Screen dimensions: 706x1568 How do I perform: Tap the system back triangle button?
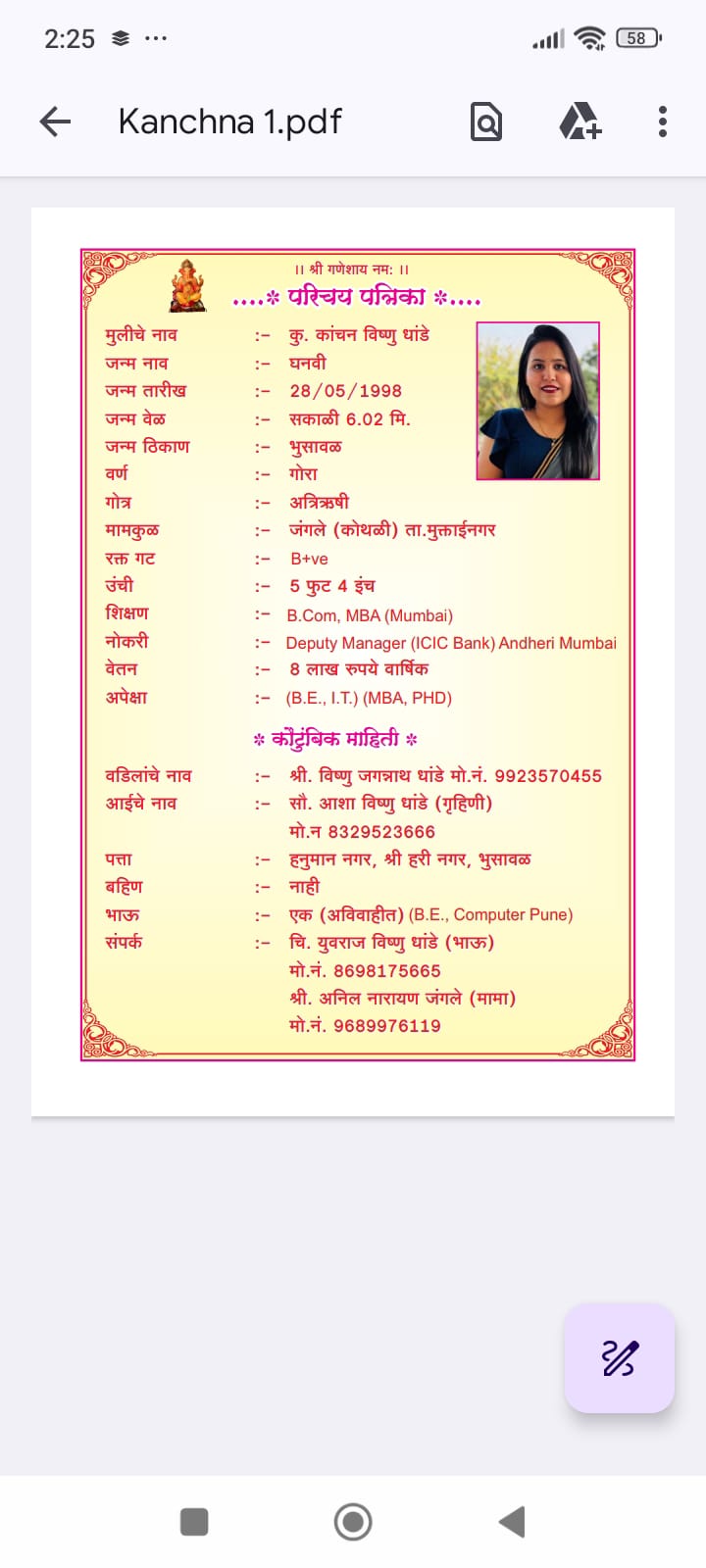512,1522
